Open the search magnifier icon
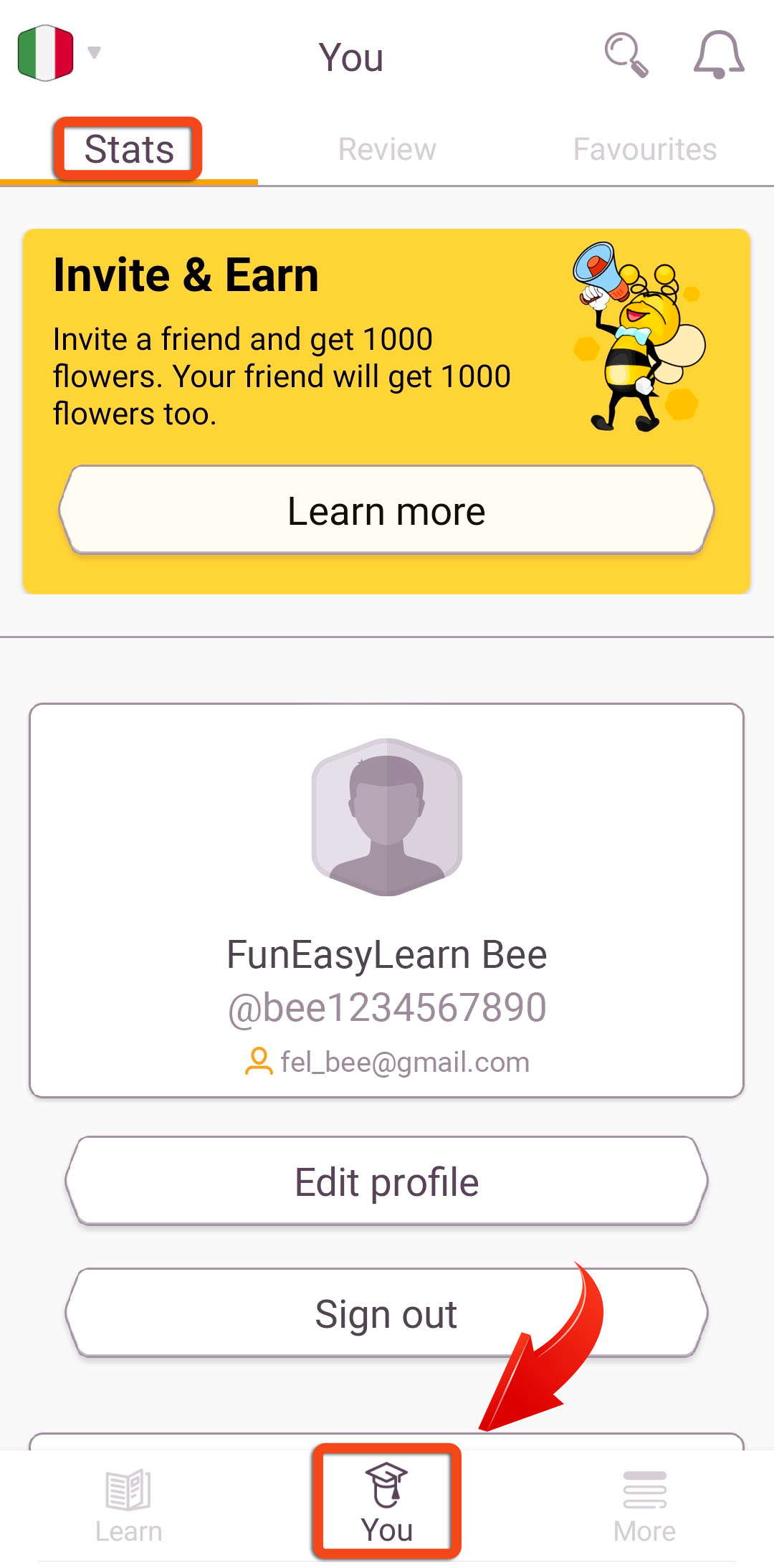The width and height of the screenshot is (774, 1568). tap(626, 54)
